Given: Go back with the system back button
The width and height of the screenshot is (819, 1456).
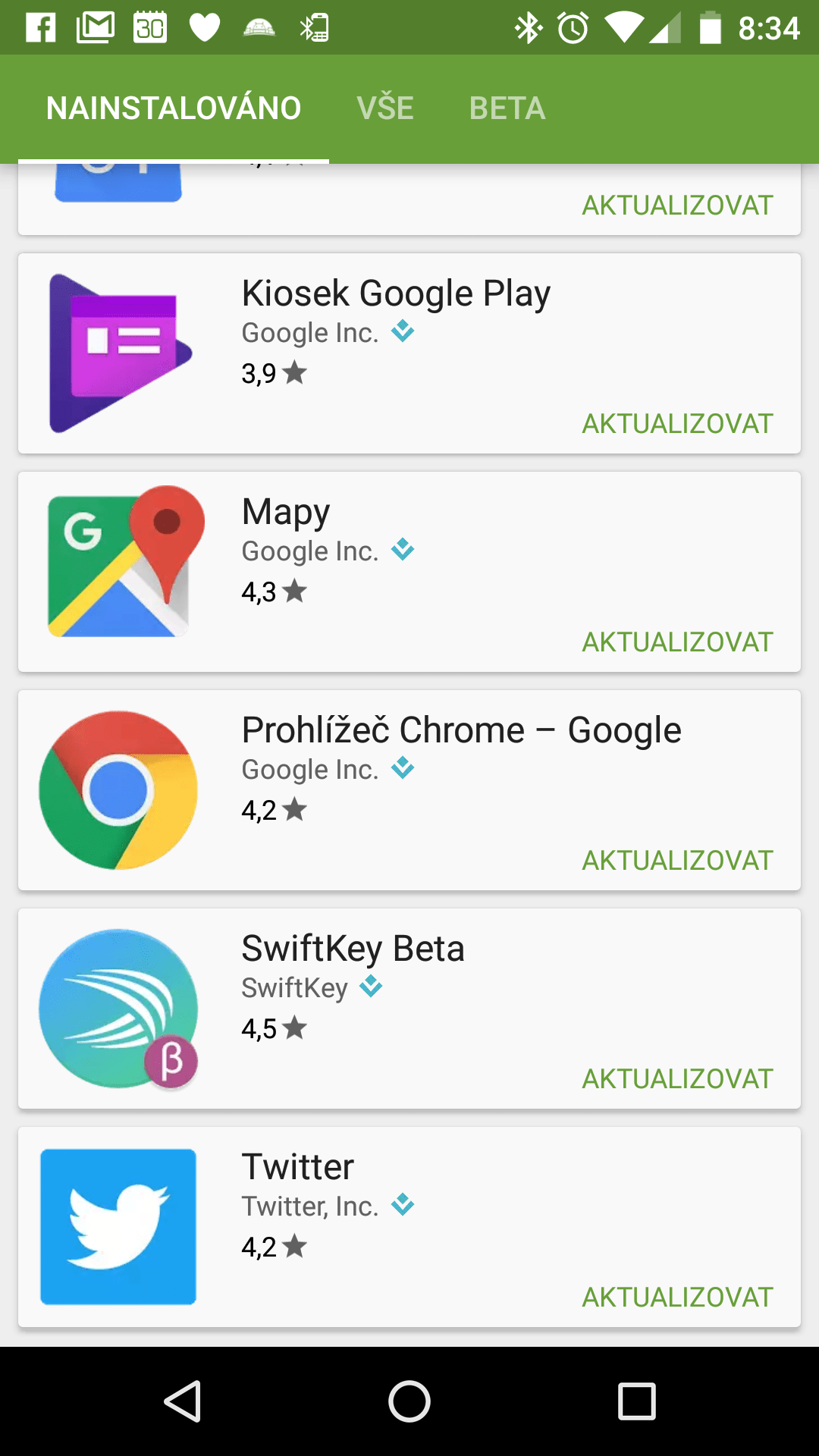Looking at the screenshot, I should point(182,1401).
